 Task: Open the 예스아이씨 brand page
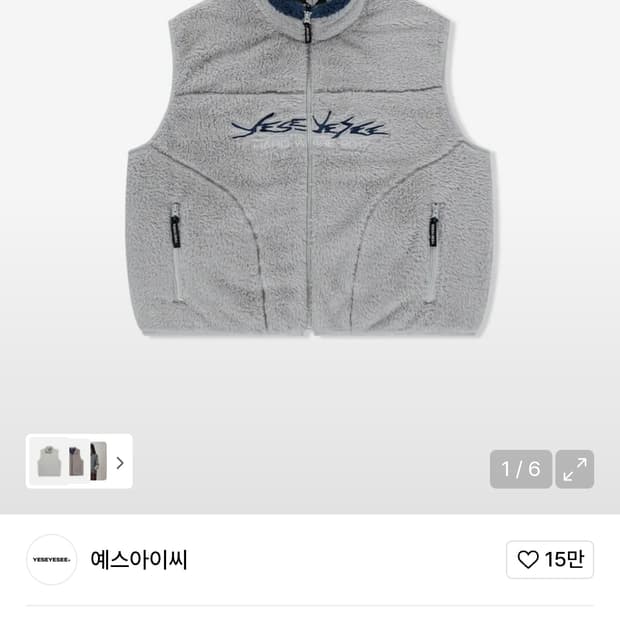point(139,560)
